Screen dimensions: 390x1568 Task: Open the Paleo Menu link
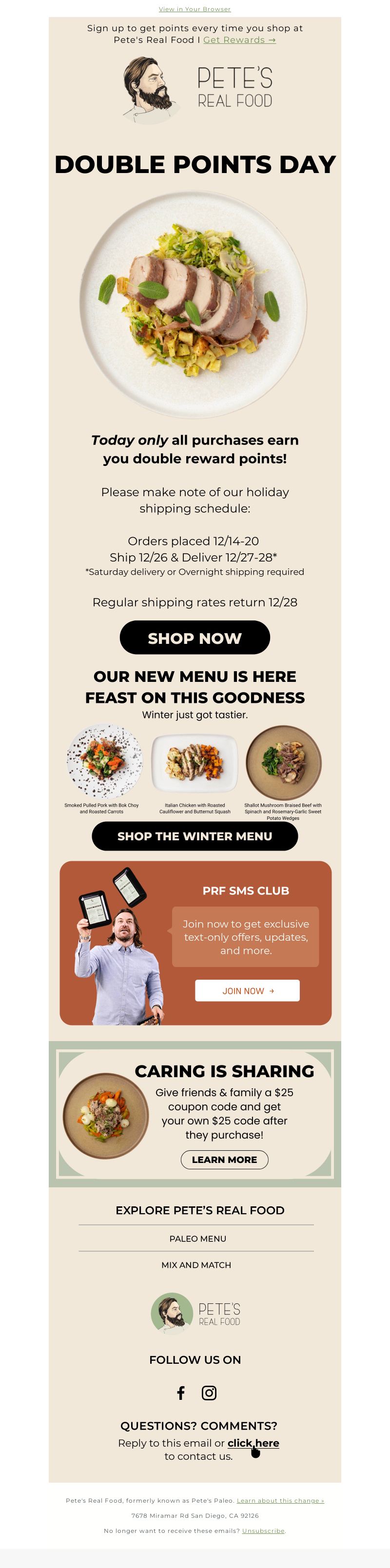pos(197,1239)
